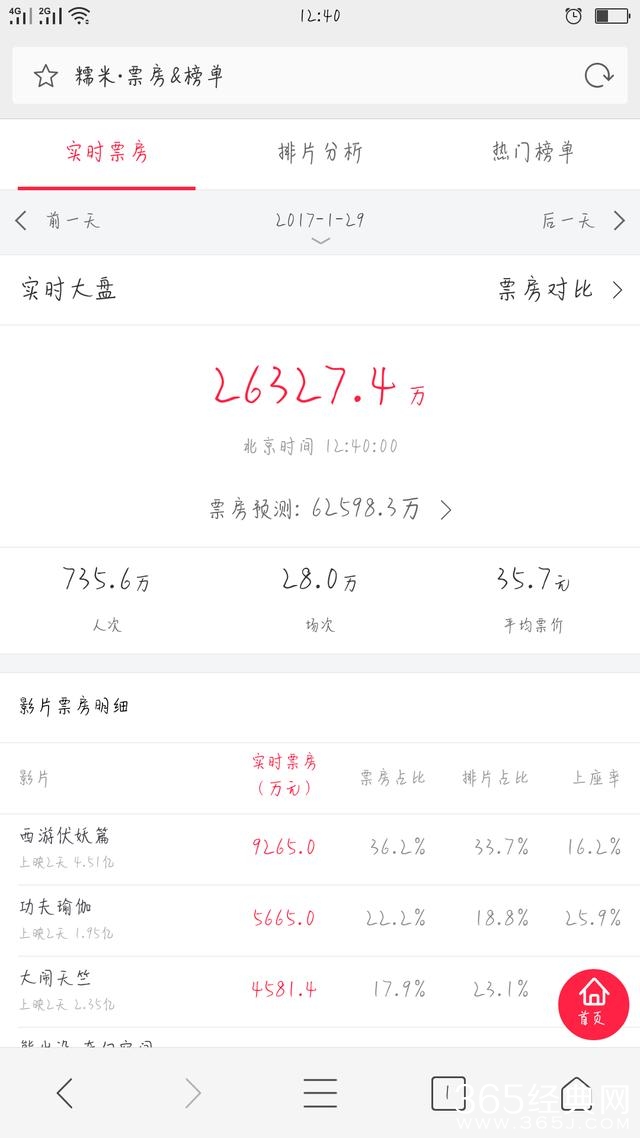This screenshot has height=1138, width=640.
Task: Select the 实时票房 tab
Action: coord(107,153)
